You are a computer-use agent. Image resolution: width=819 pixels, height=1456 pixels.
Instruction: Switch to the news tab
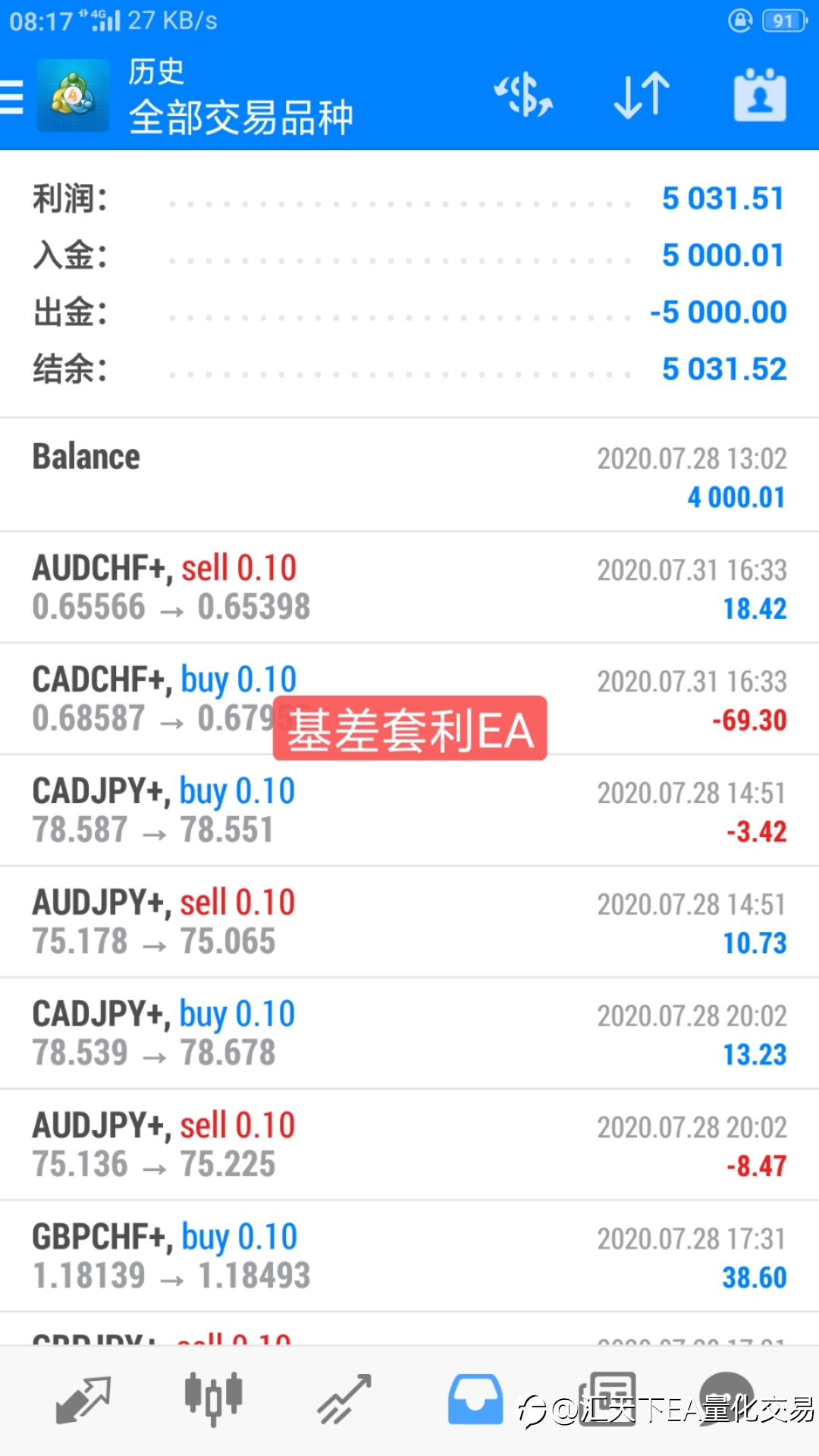coord(608,1400)
